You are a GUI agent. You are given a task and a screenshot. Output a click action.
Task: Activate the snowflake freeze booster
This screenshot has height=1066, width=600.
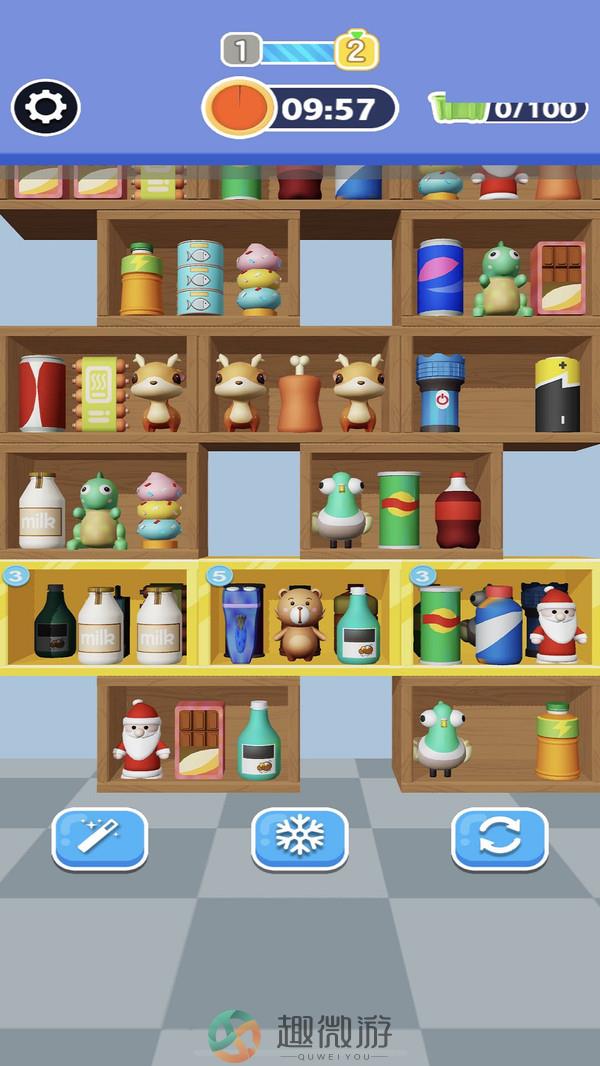coord(300,838)
